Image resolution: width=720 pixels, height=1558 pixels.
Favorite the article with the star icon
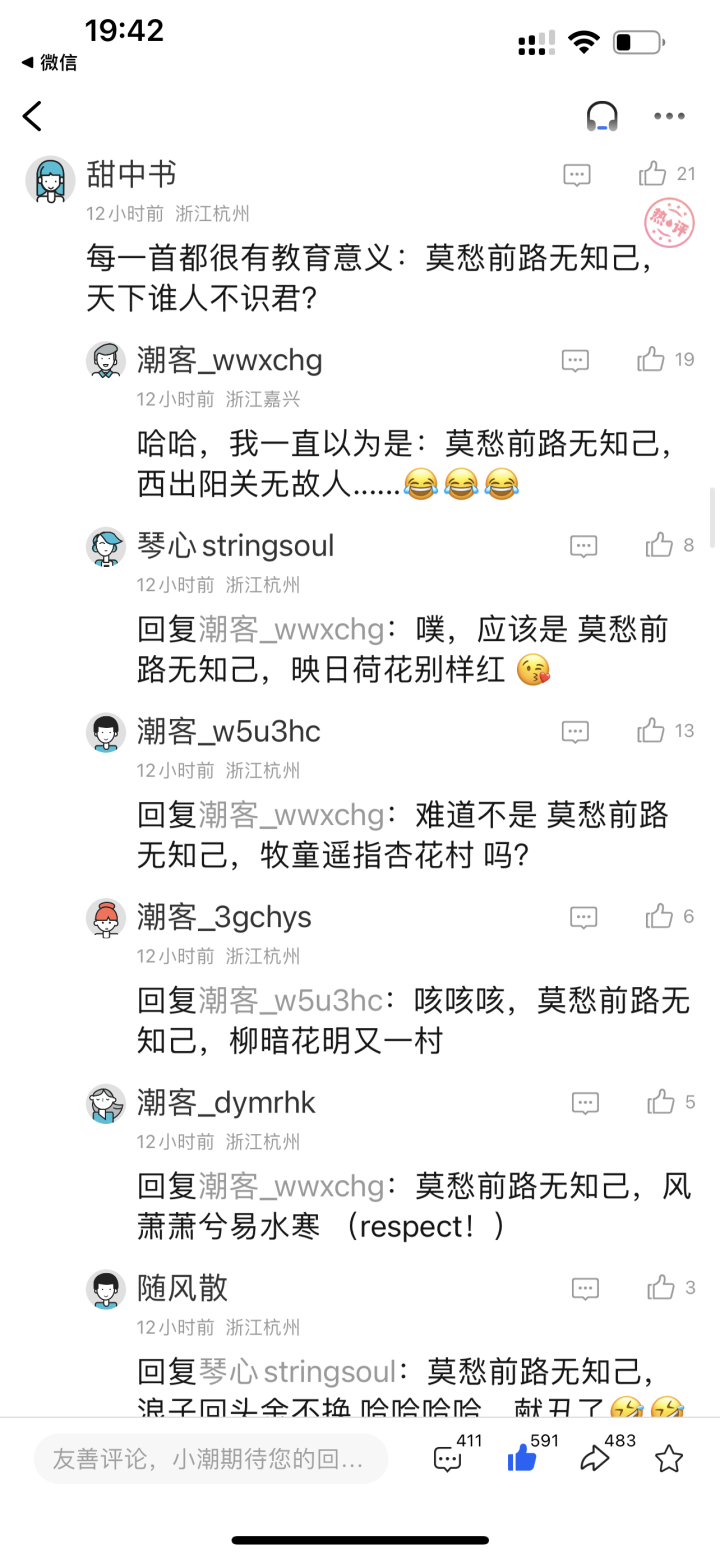pyautogui.click(x=669, y=1459)
